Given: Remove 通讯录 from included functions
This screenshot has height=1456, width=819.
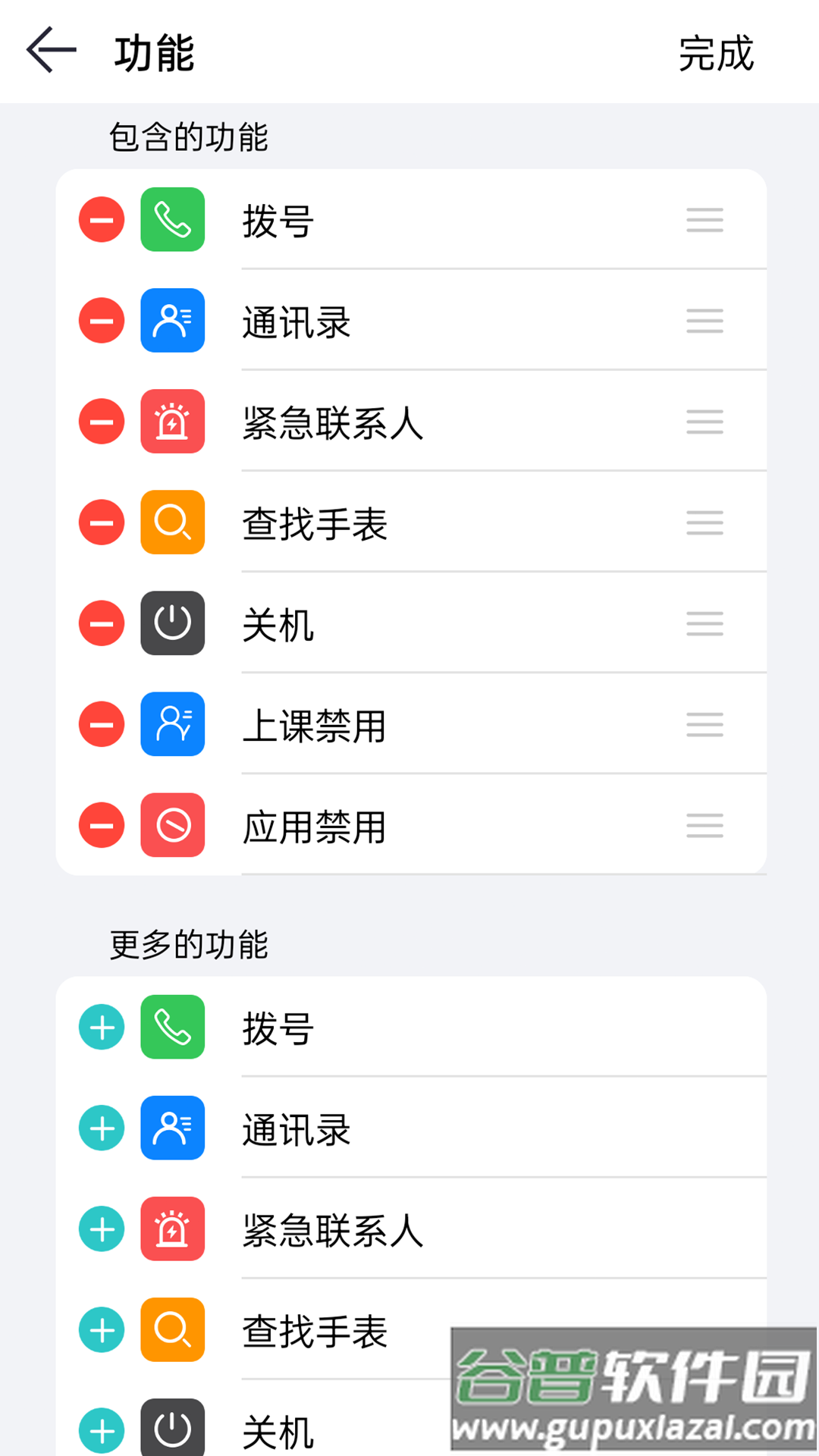Looking at the screenshot, I should (102, 321).
